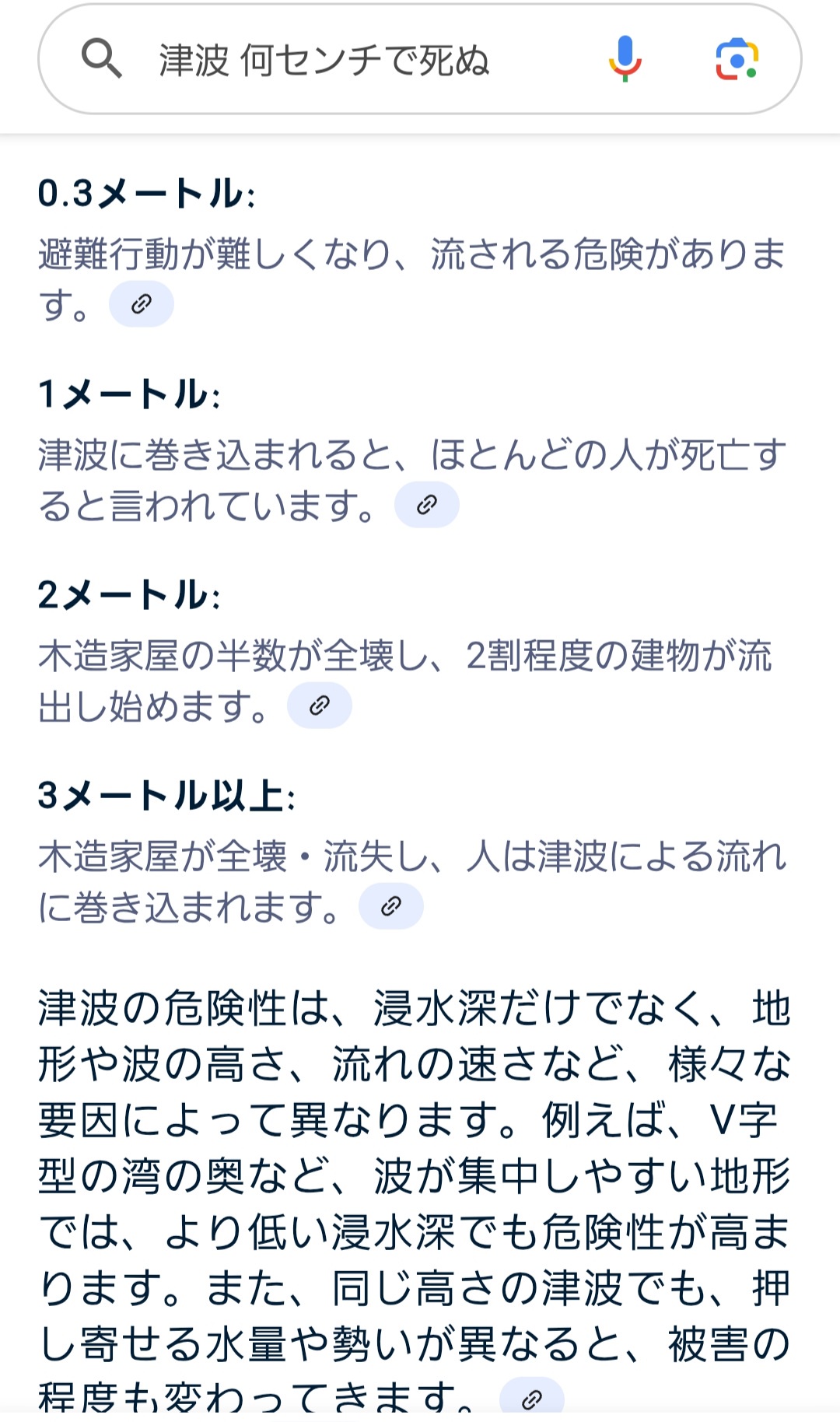Open source link for 2メートル entry
Viewport: 840px width, 1422px height.
click(x=320, y=706)
